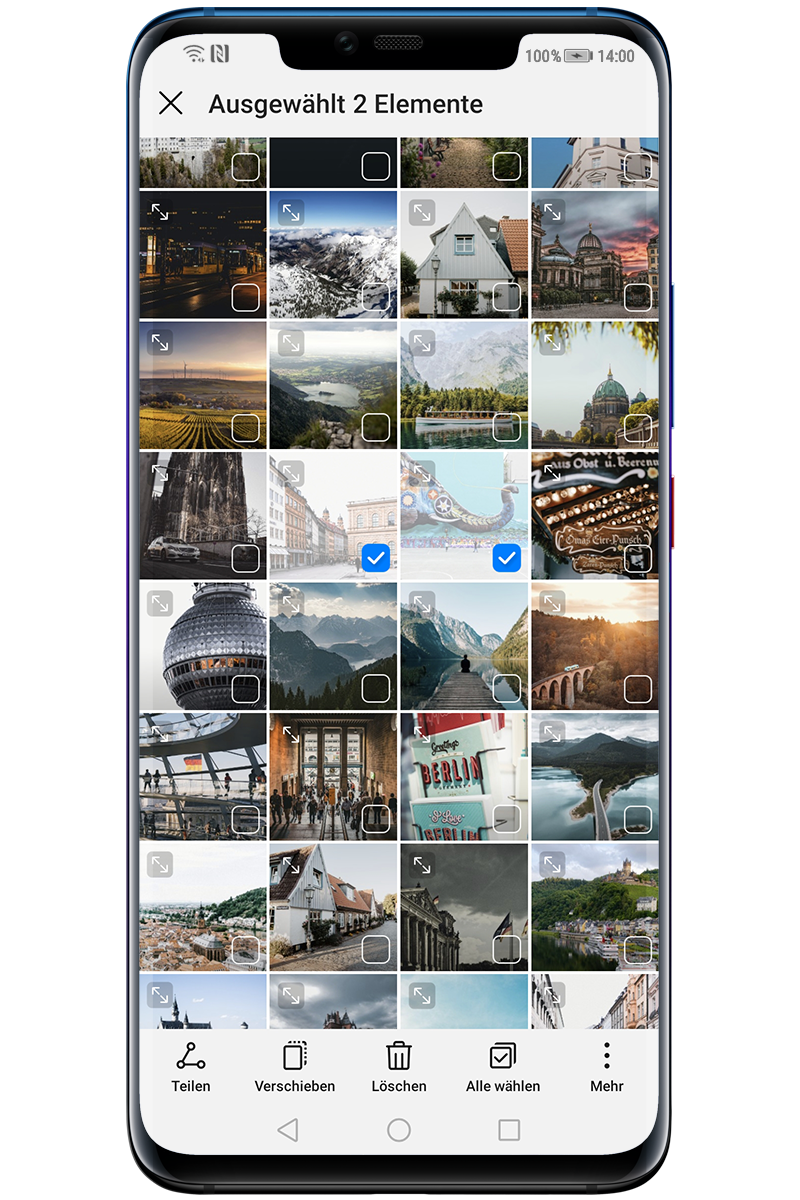Viewport: 800px width, 1200px height.
Task: Close the selection mode with X
Action: coord(171,103)
